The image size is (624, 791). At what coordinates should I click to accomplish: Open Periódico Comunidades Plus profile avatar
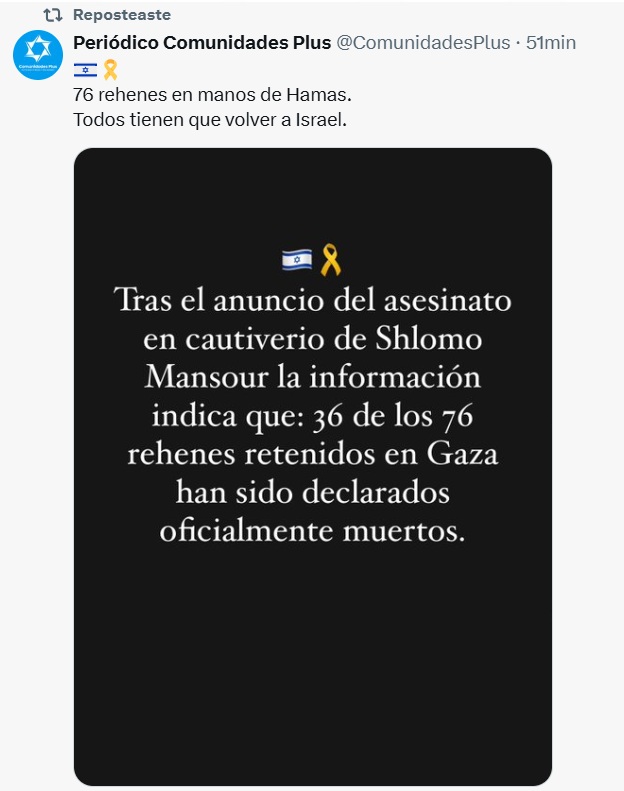(38, 56)
